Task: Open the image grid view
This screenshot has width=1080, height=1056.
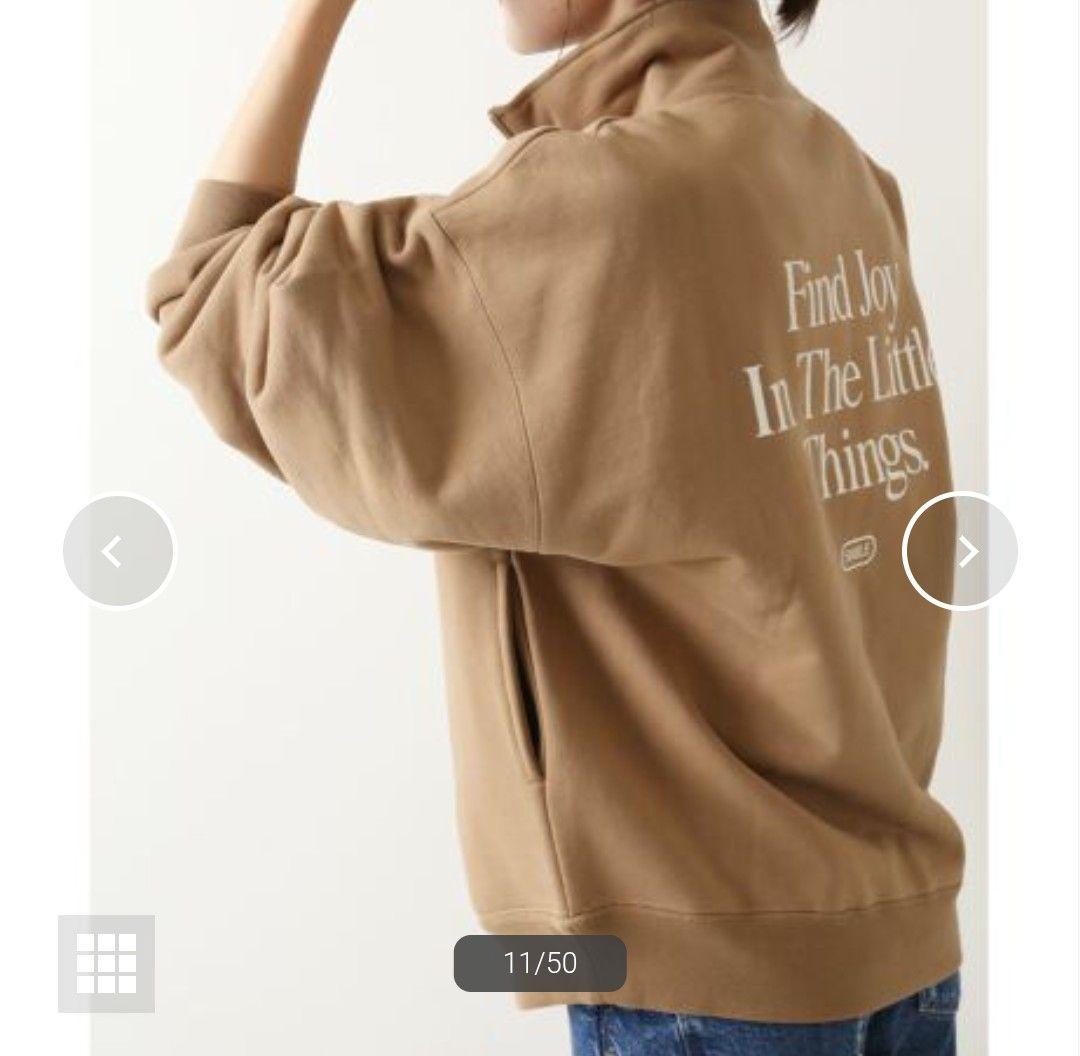Action: pos(106,963)
